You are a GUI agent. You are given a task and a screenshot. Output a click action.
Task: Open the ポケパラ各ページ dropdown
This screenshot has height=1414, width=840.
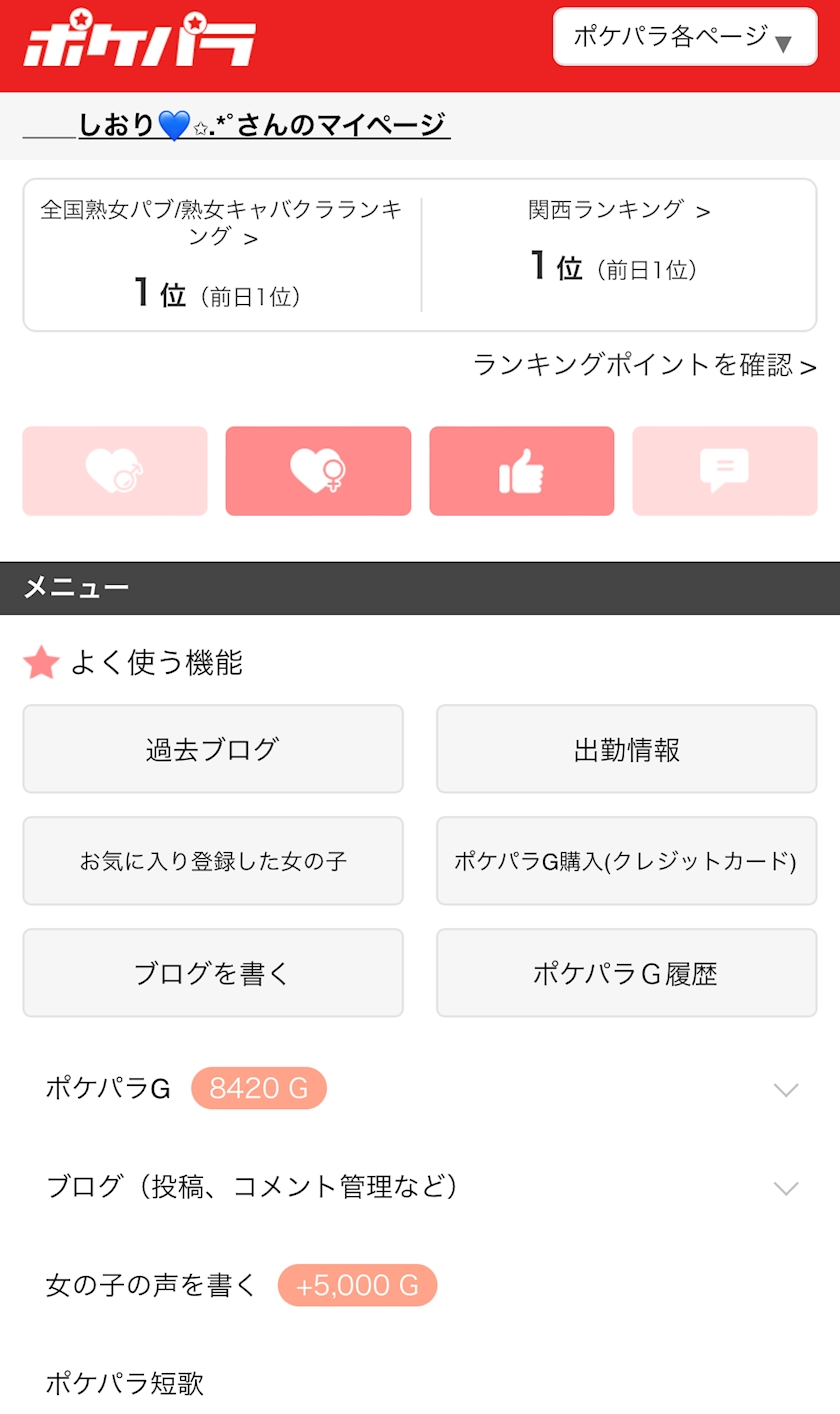[685, 38]
